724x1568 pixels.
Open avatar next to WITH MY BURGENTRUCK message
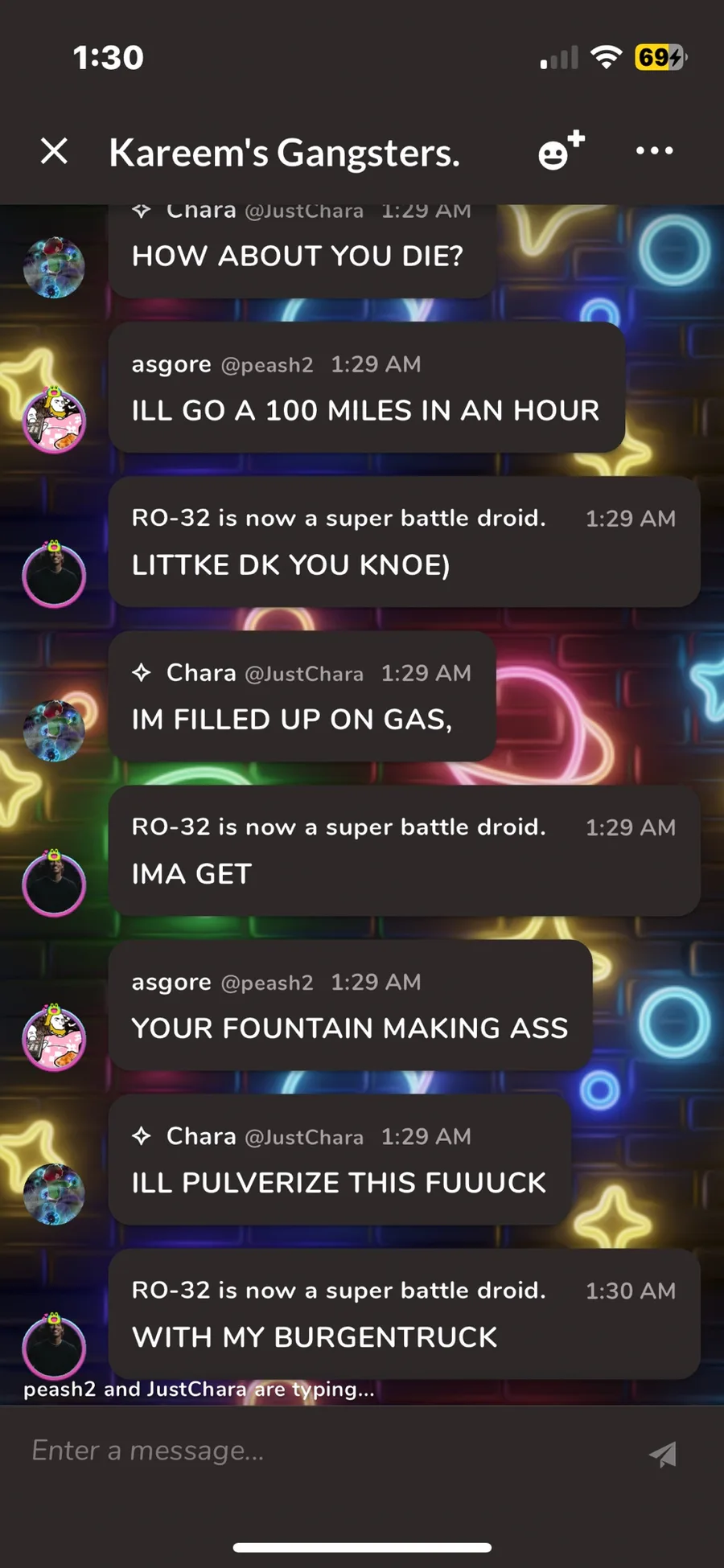point(54,1345)
